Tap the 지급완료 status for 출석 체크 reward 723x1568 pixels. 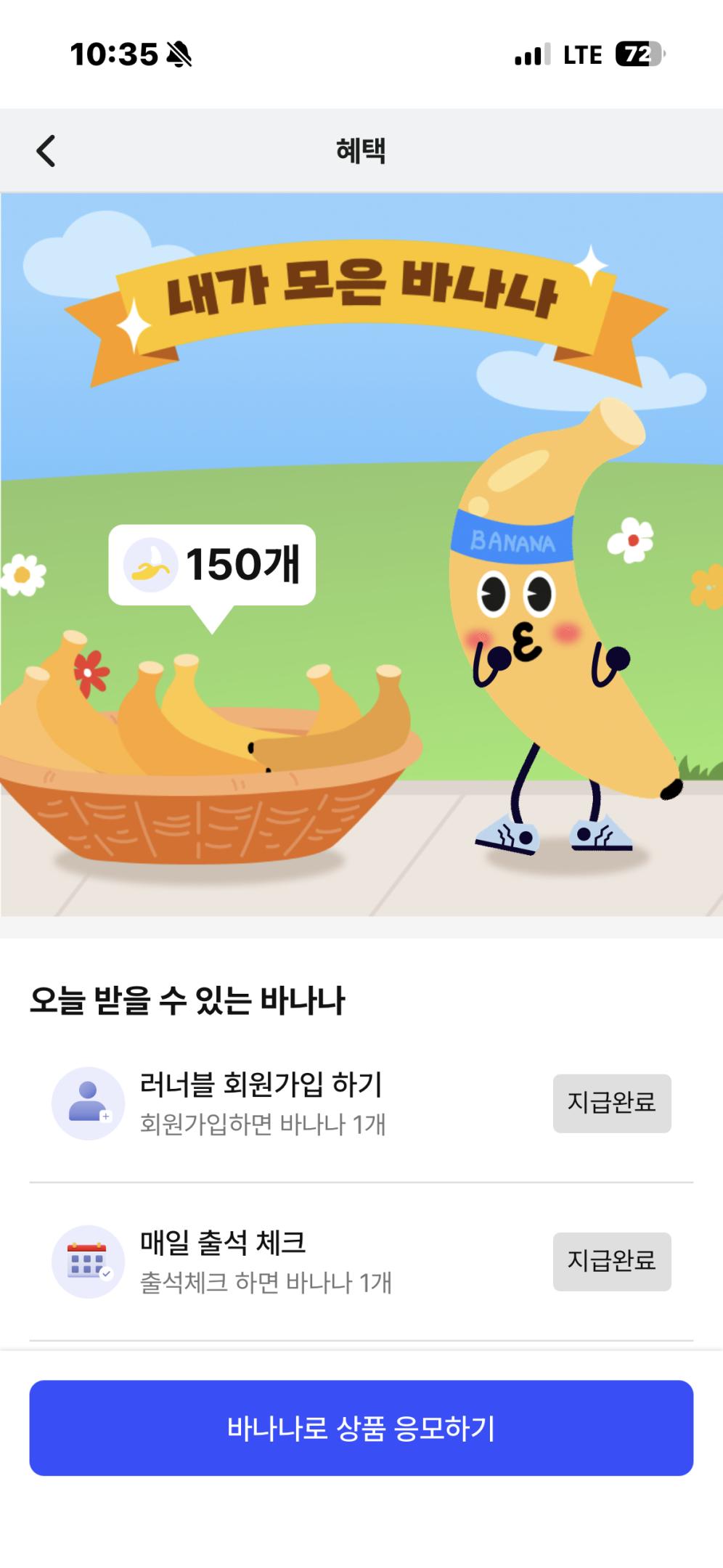pyautogui.click(x=612, y=1262)
